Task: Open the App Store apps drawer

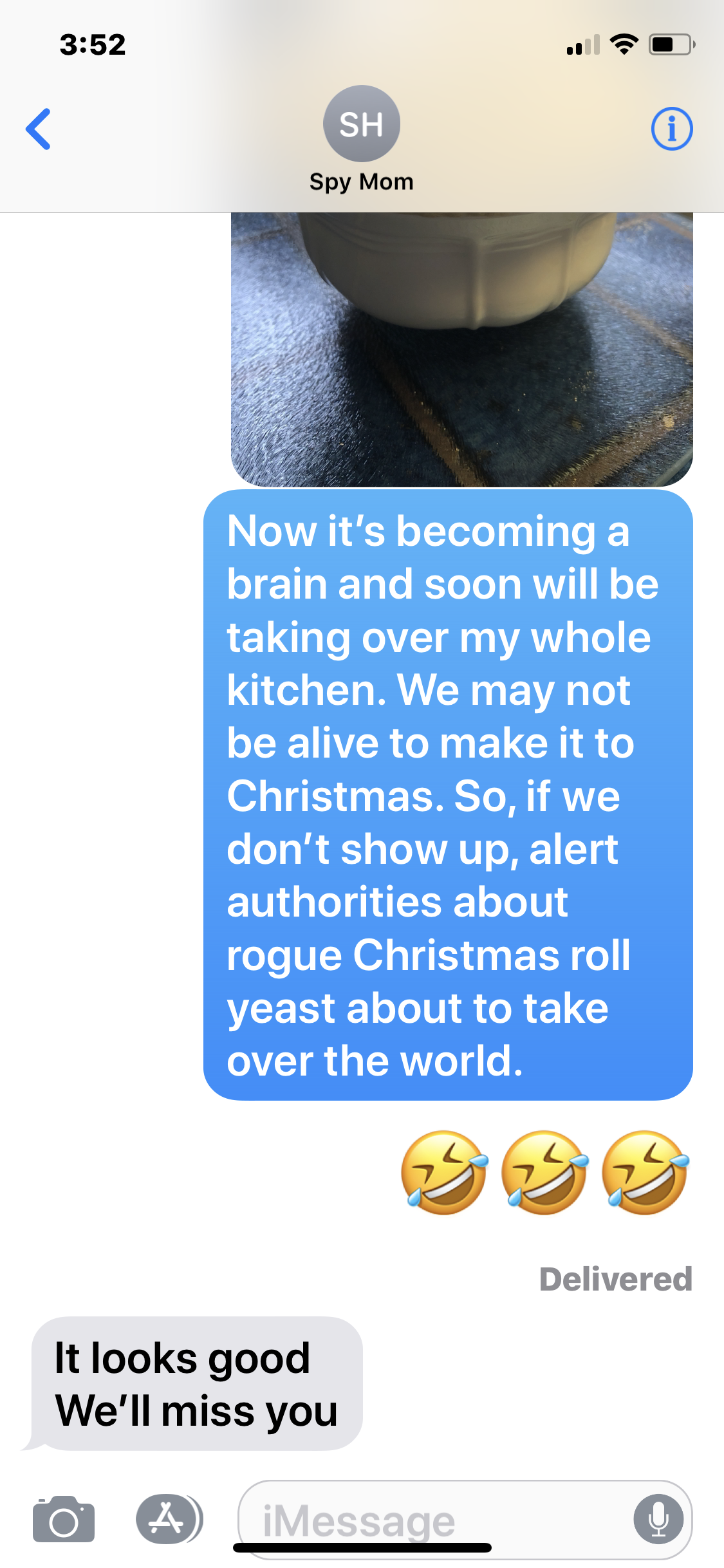Action: [167, 1519]
